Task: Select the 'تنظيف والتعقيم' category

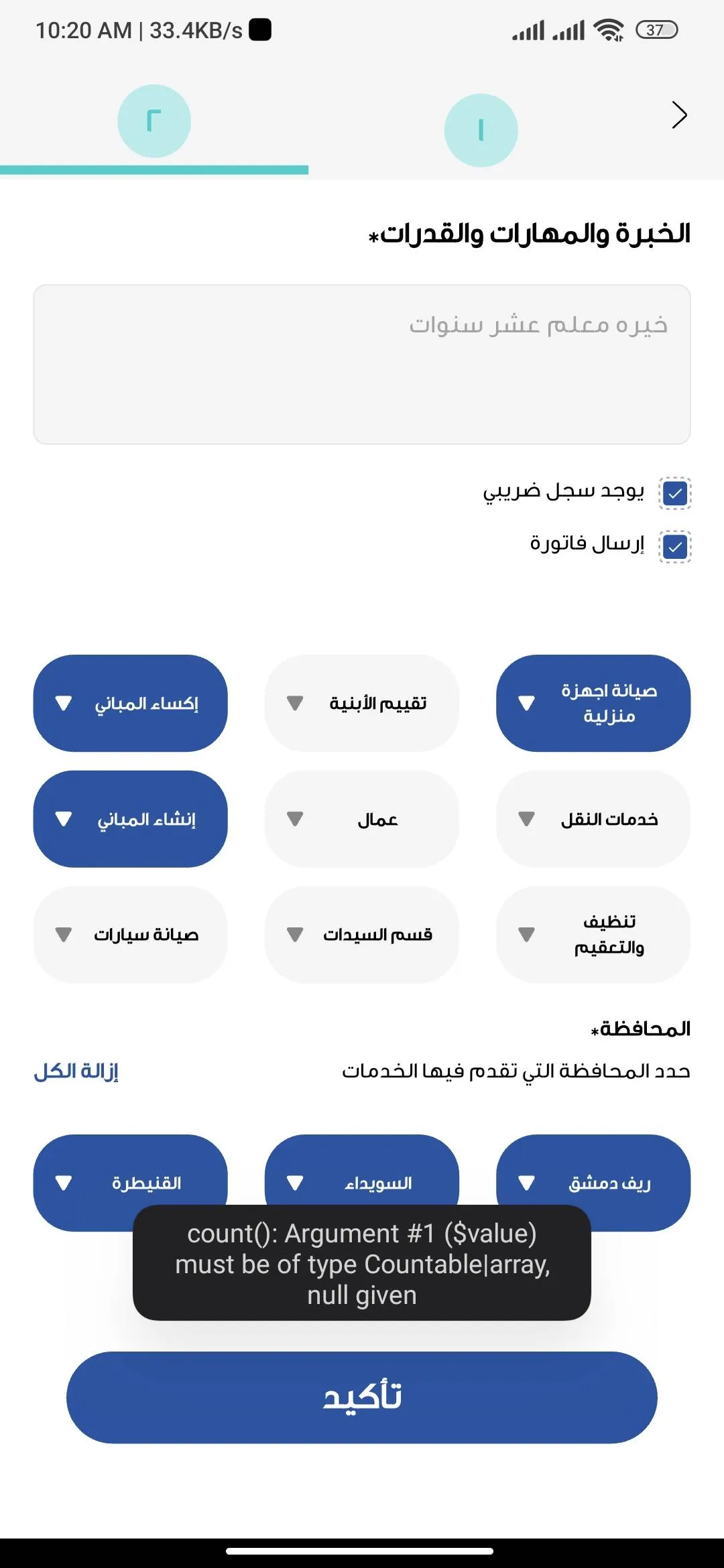Action: coord(593,934)
